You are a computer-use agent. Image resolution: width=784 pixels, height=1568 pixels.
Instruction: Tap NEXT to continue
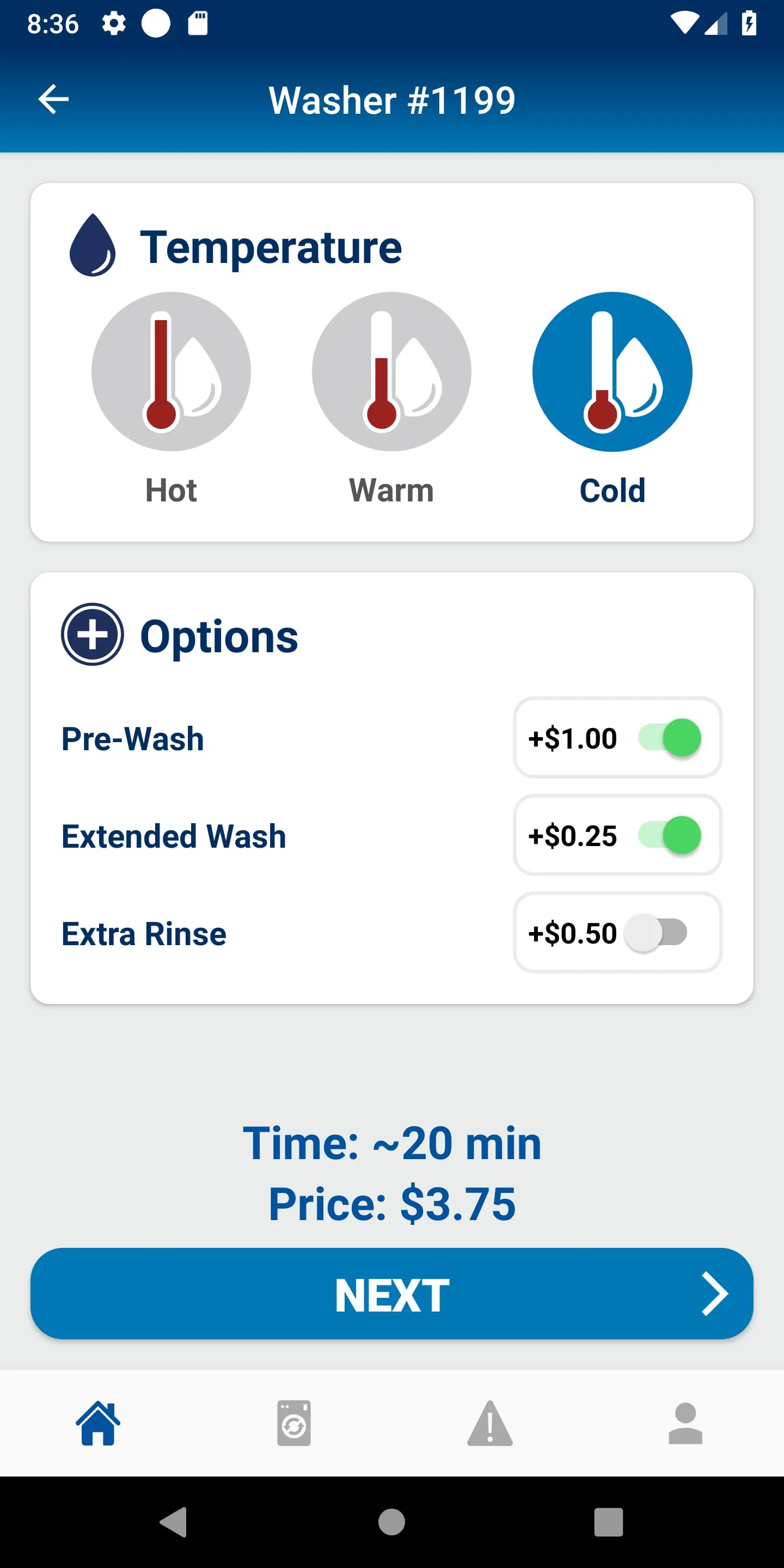click(392, 1294)
